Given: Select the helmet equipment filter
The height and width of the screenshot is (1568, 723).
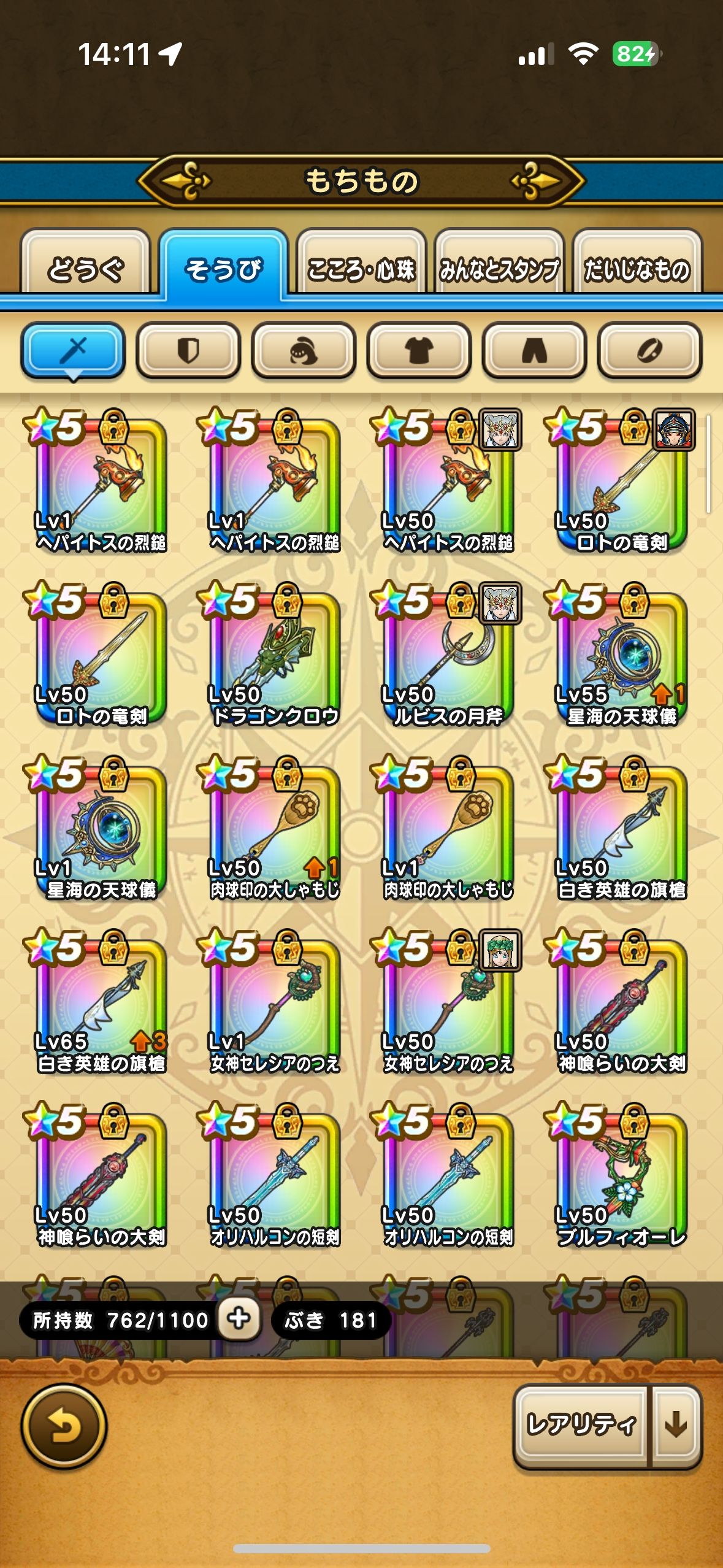Looking at the screenshot, I should (x=304, y=351).
